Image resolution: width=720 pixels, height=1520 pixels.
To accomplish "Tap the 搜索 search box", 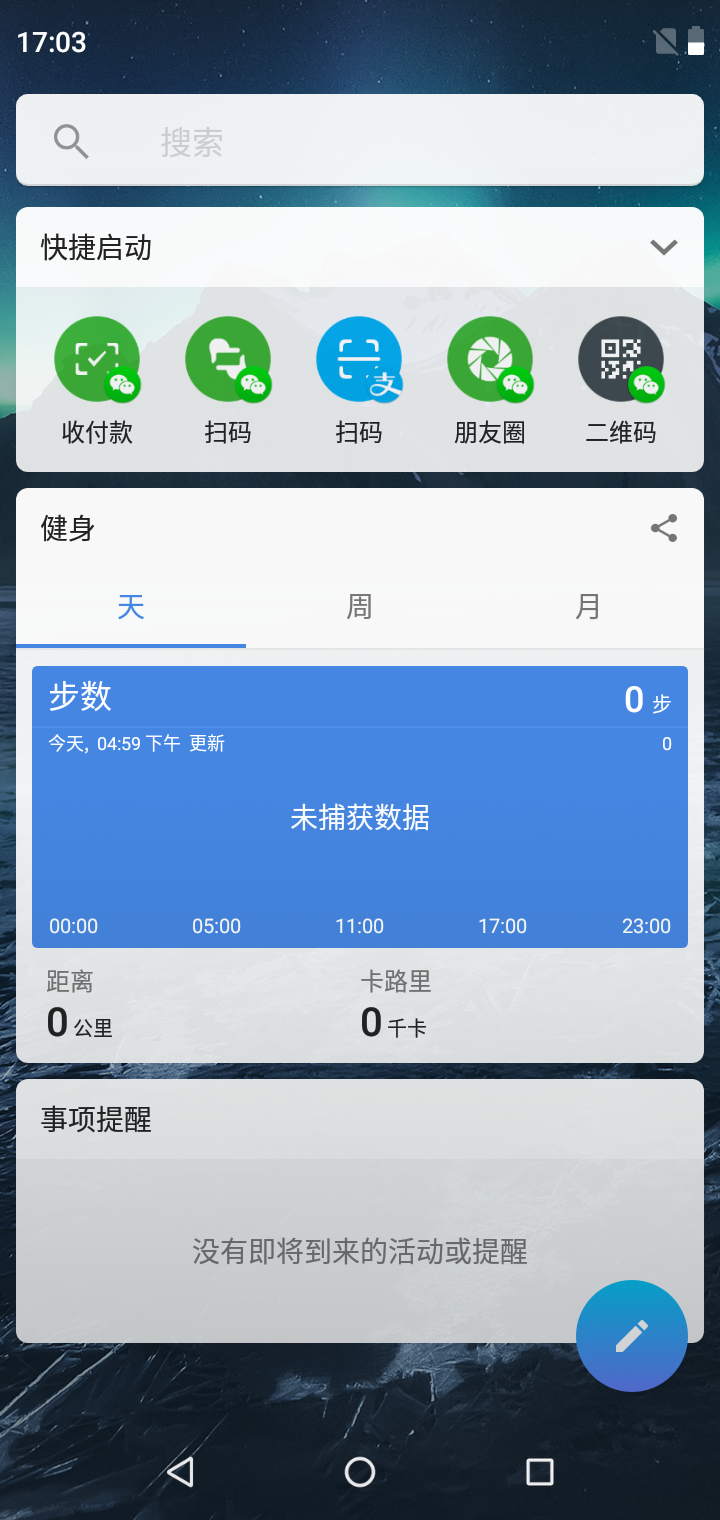I will [360, 141].
